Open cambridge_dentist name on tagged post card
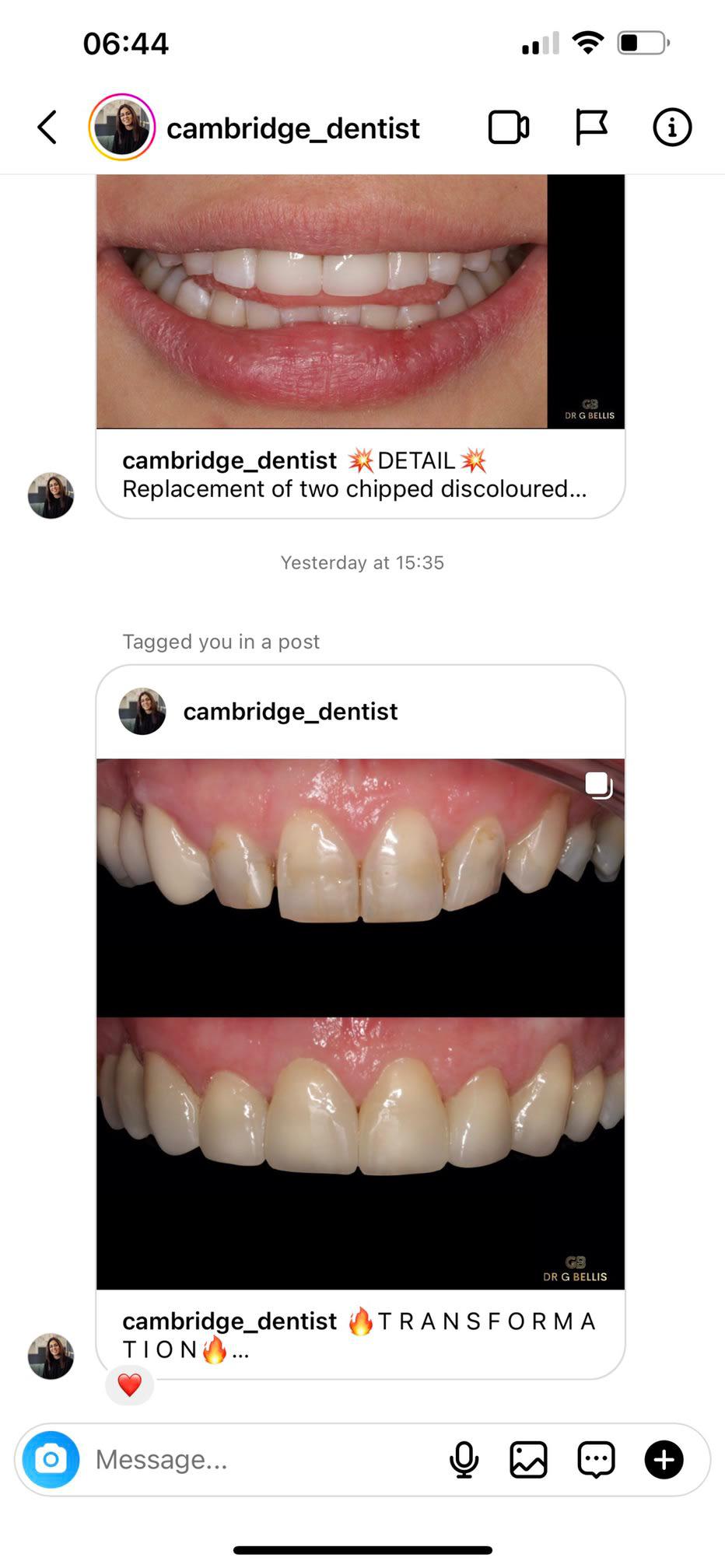Screen dimensions: 725x1568 click(289, 712)
